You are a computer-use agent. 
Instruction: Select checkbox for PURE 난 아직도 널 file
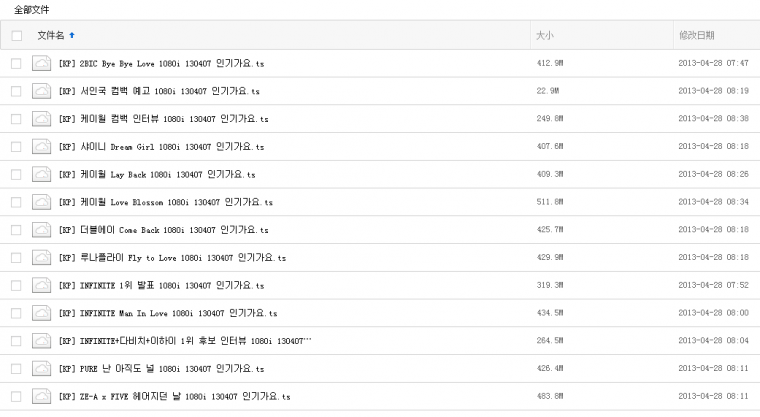pyautogui.click(x=16, y=369)
